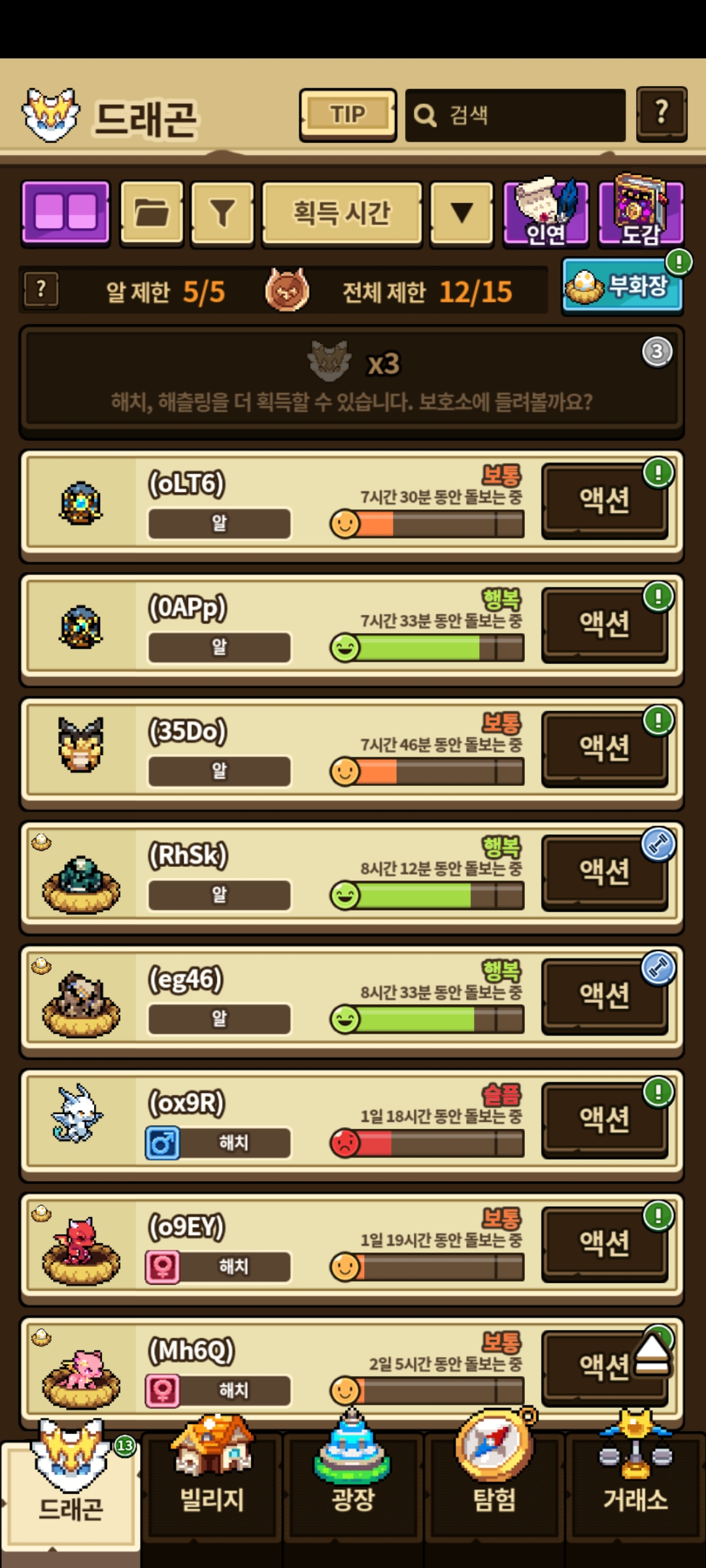The width and height of the screenshot is (706, 1568).
Task: Open 액션 for dragon (oLT6)
Action: pos(604,500)
